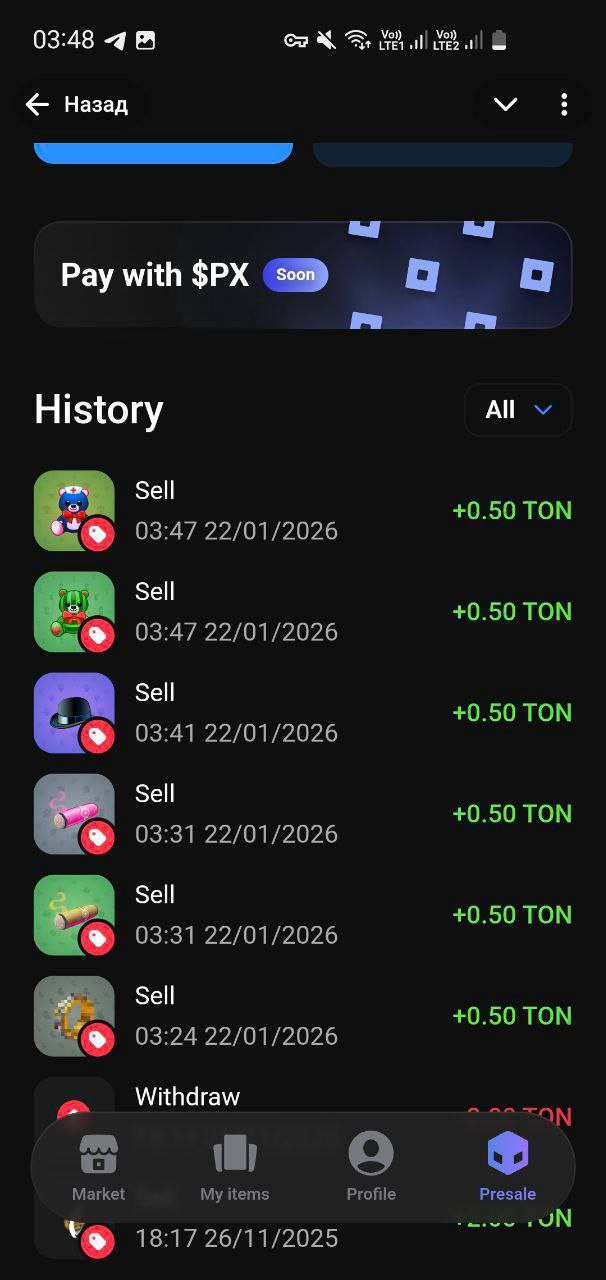Go back using the Назад button
The height and width of the screenshot is (1280, 606).
[77, 104]
